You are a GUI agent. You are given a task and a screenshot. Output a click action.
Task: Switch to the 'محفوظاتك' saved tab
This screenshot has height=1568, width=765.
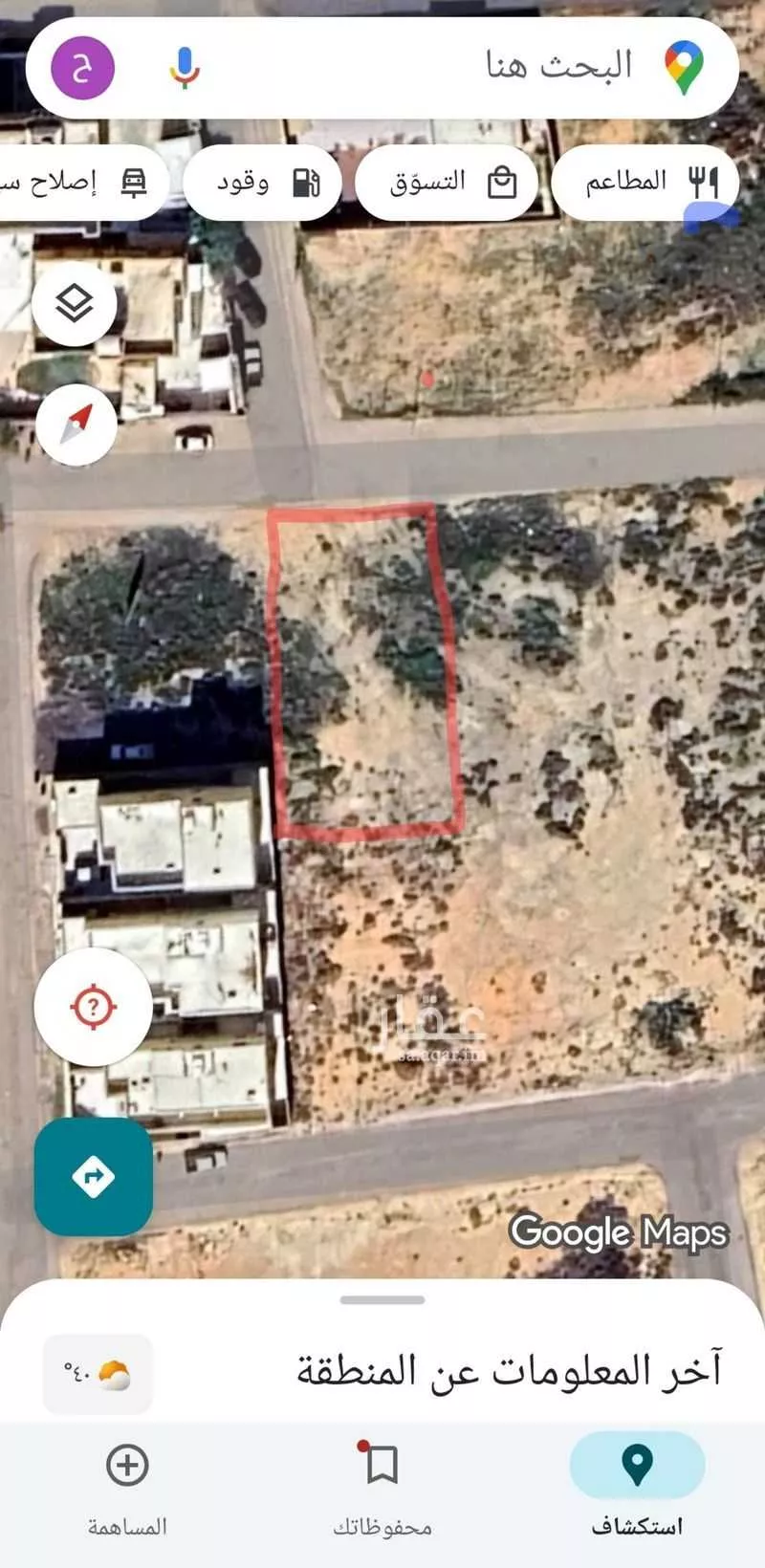point(382,1484)
